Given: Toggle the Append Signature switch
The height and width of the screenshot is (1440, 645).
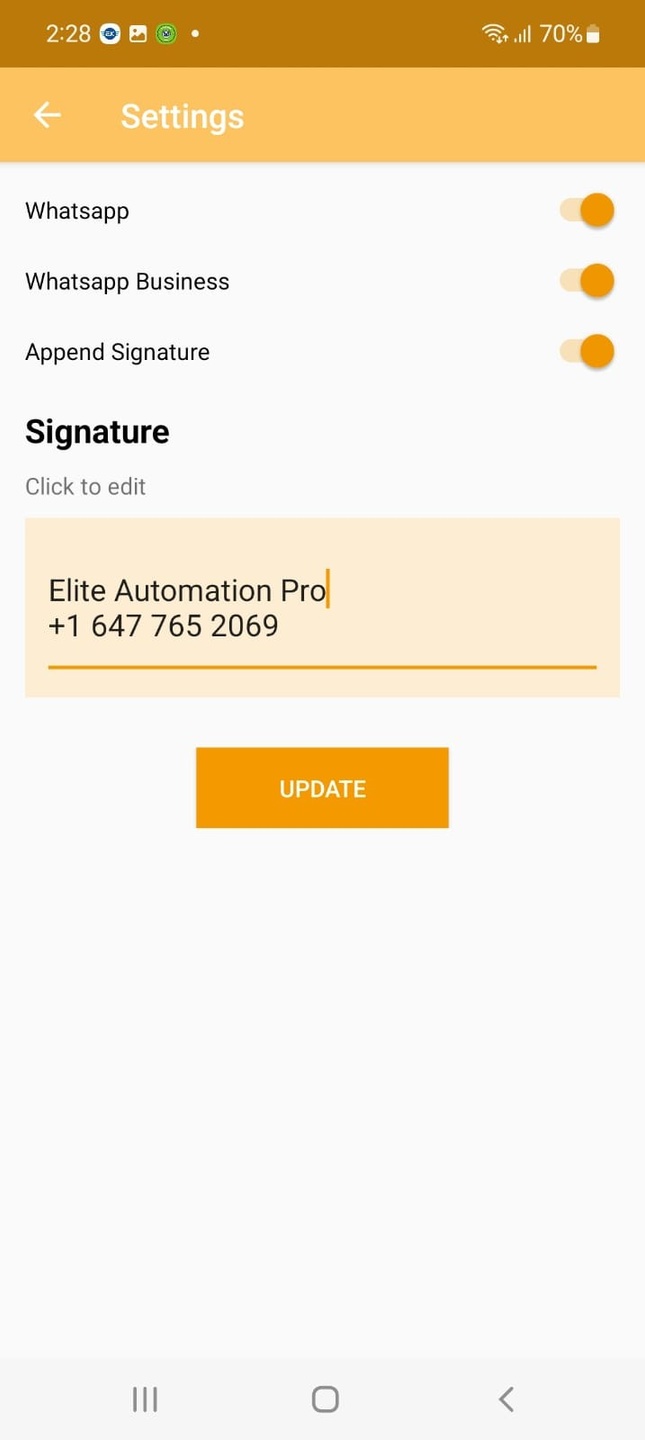Looking at the screenshot, I should (587, 352).
